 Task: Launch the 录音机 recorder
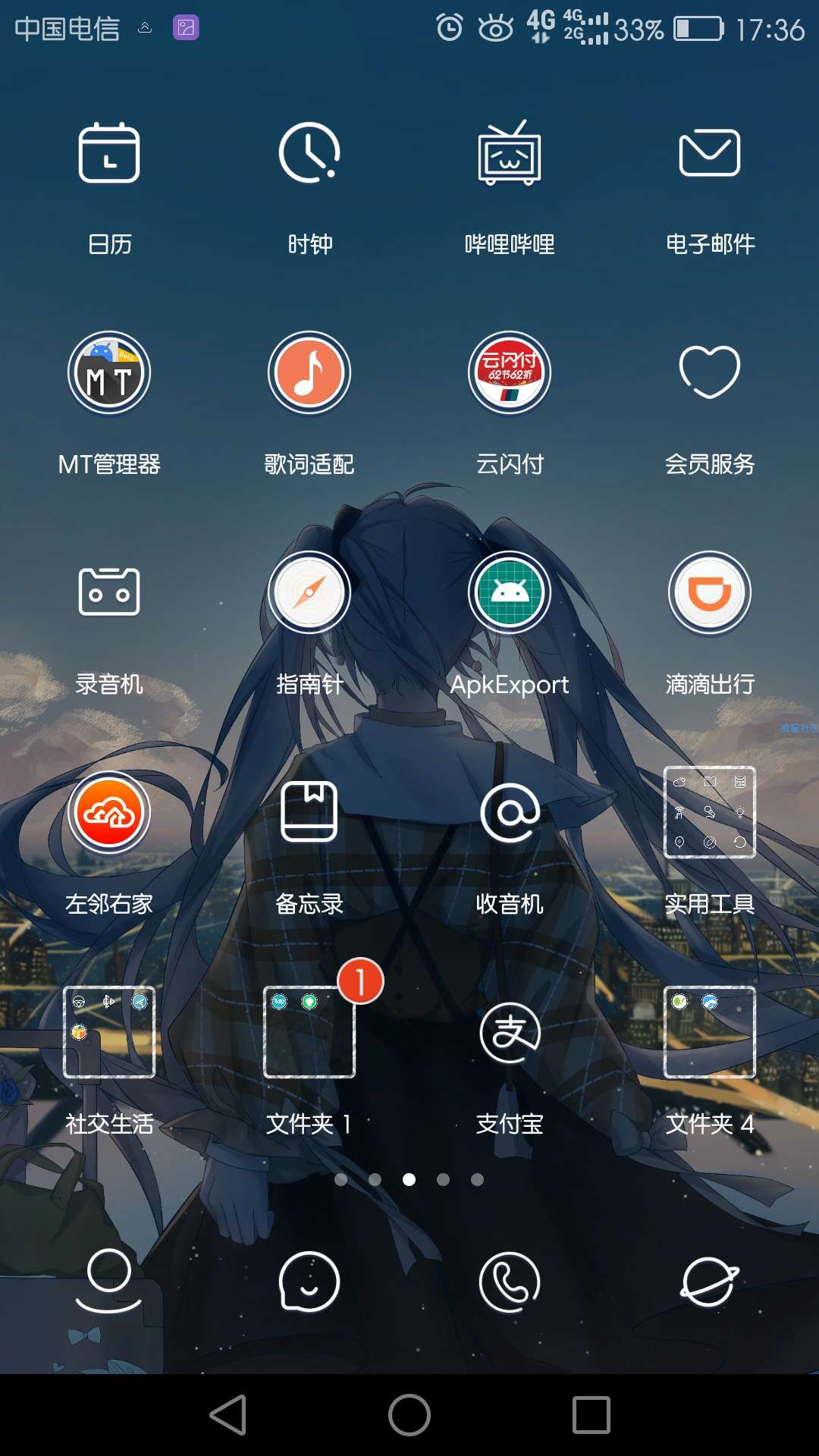[x=109, y=593]
